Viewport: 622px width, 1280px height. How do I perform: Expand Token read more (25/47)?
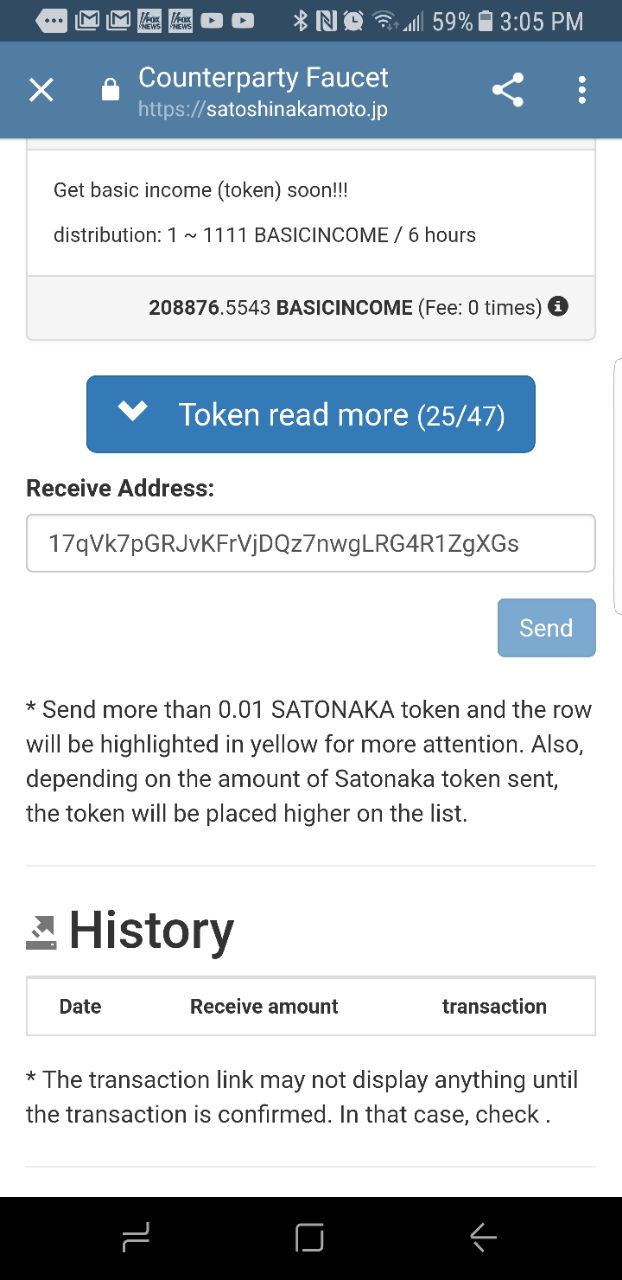(x=311, y=414)
